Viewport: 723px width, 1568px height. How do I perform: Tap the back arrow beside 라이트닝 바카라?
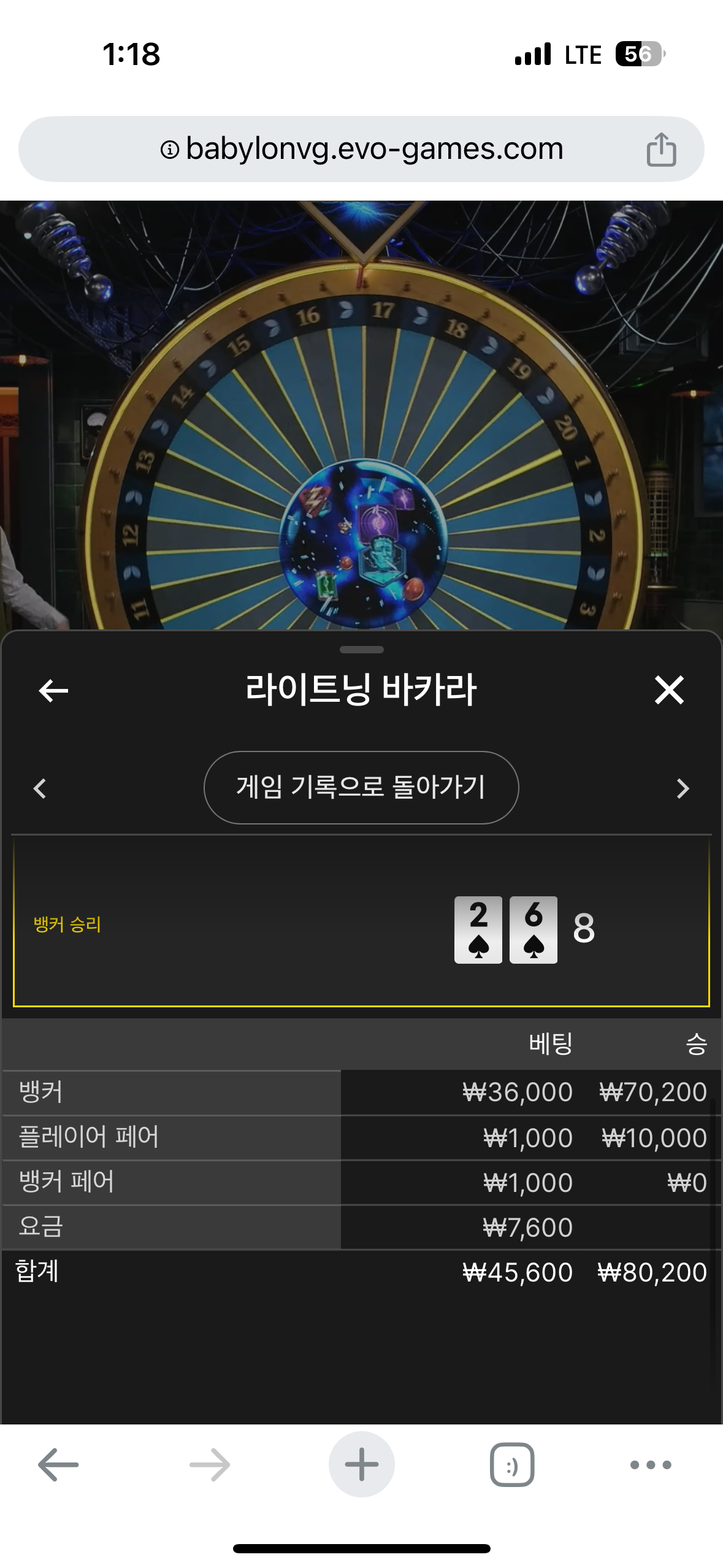[x=53, y=691]
